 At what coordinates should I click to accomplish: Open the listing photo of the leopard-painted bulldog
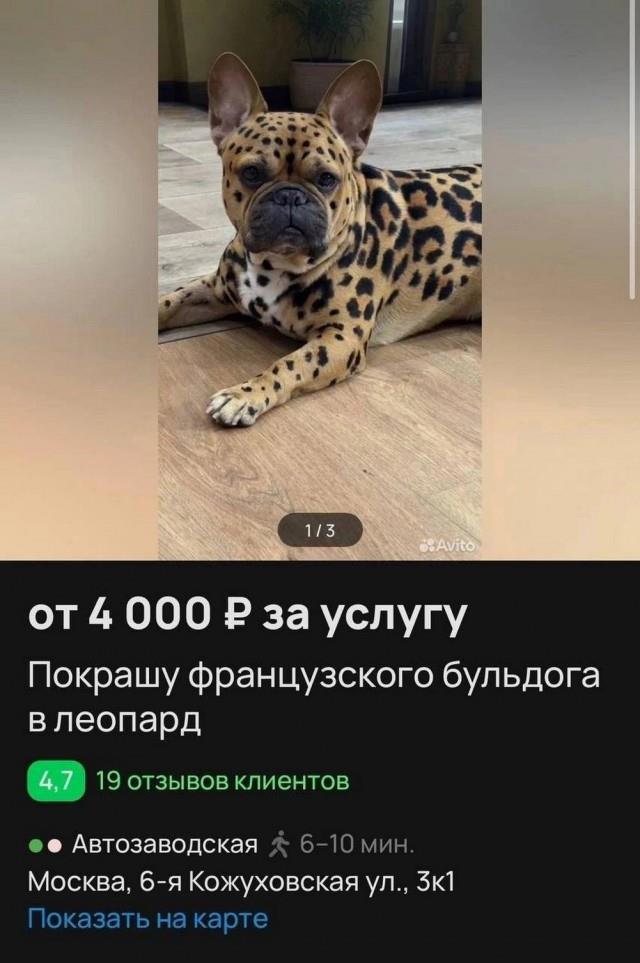(319, 270)
